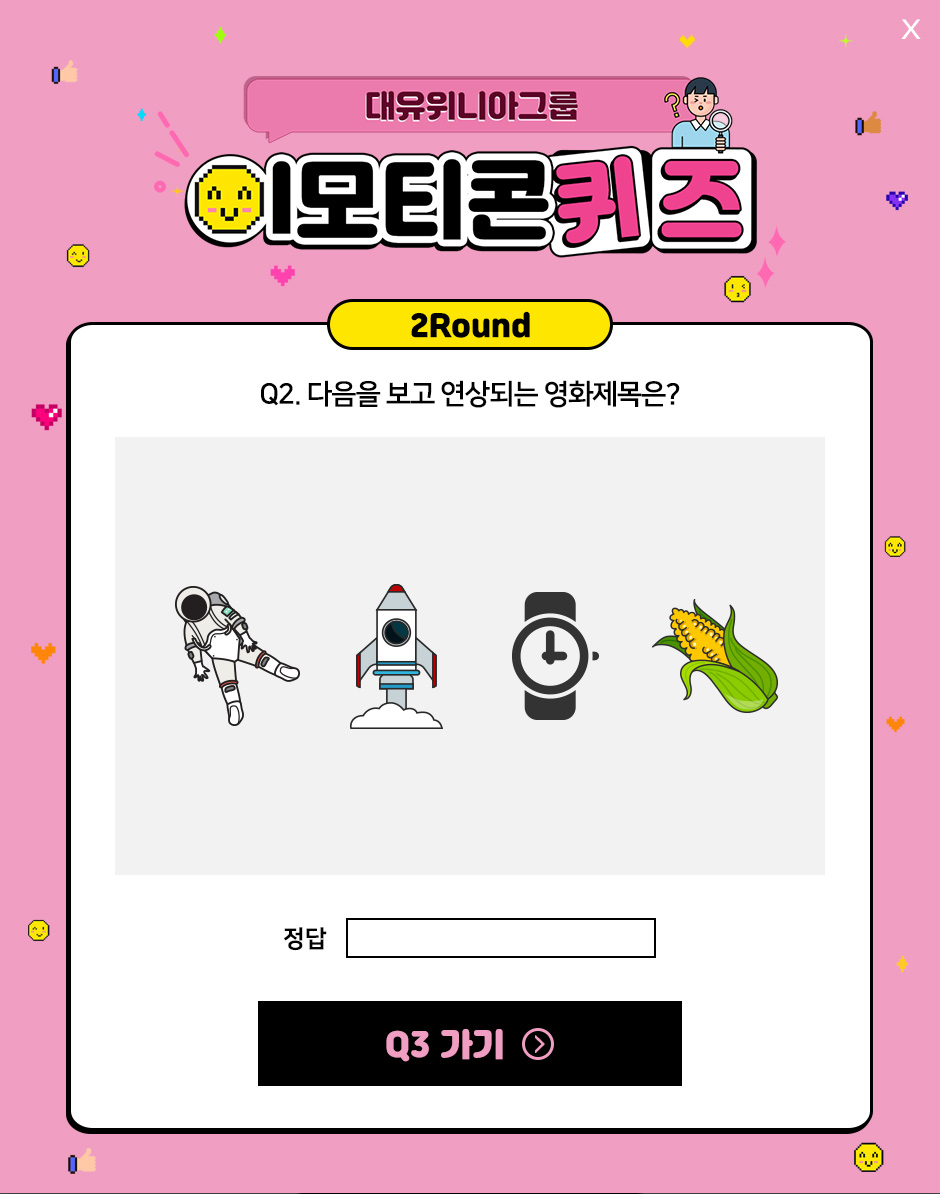Go to the next question with Q3 가기
940x1194 pixels.
pyautogui.click(x=469, y=1043)
